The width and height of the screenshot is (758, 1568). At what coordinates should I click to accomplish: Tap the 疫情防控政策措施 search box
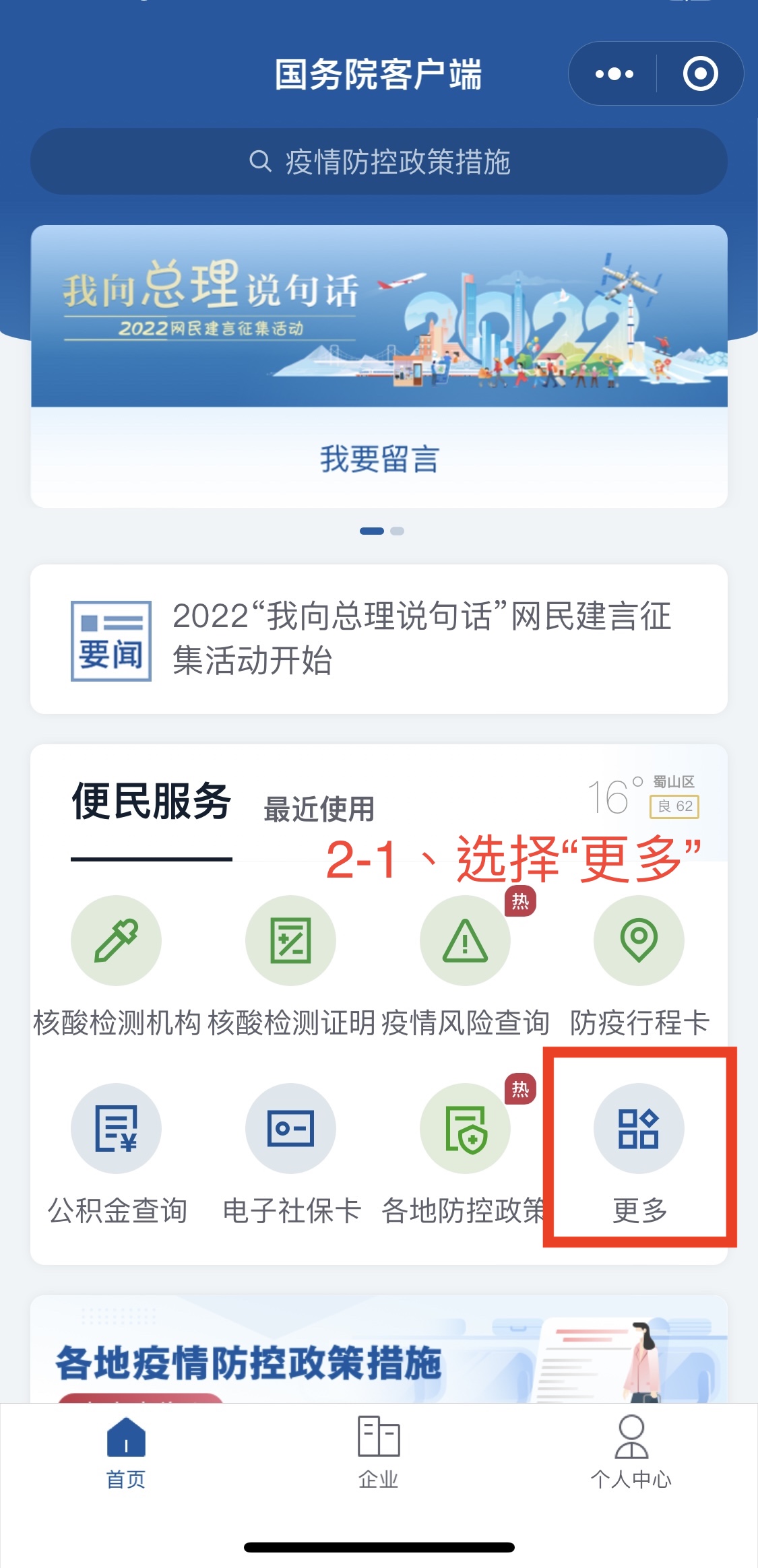[379, 162]
